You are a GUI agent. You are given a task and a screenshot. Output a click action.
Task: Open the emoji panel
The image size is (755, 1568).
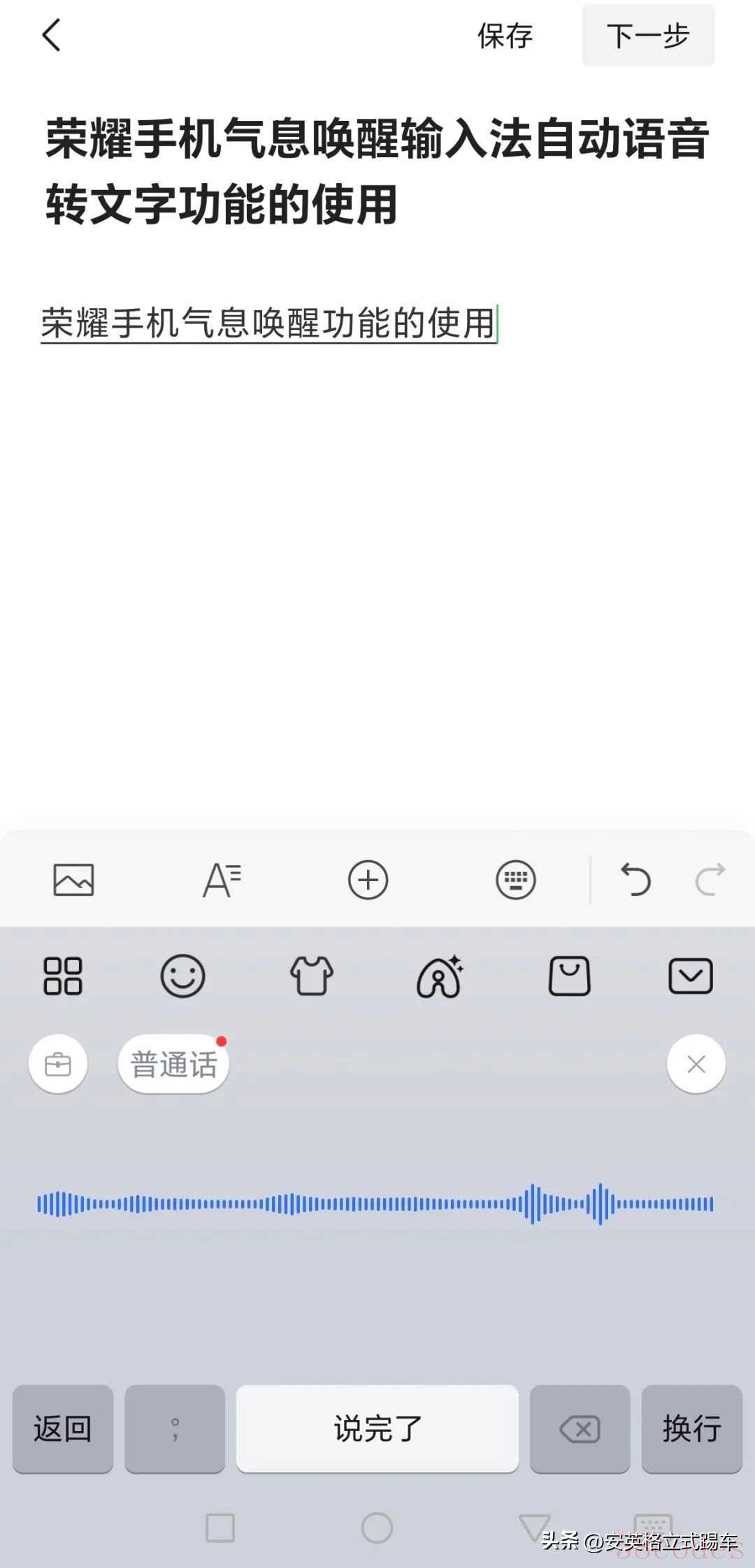[182, 975]
